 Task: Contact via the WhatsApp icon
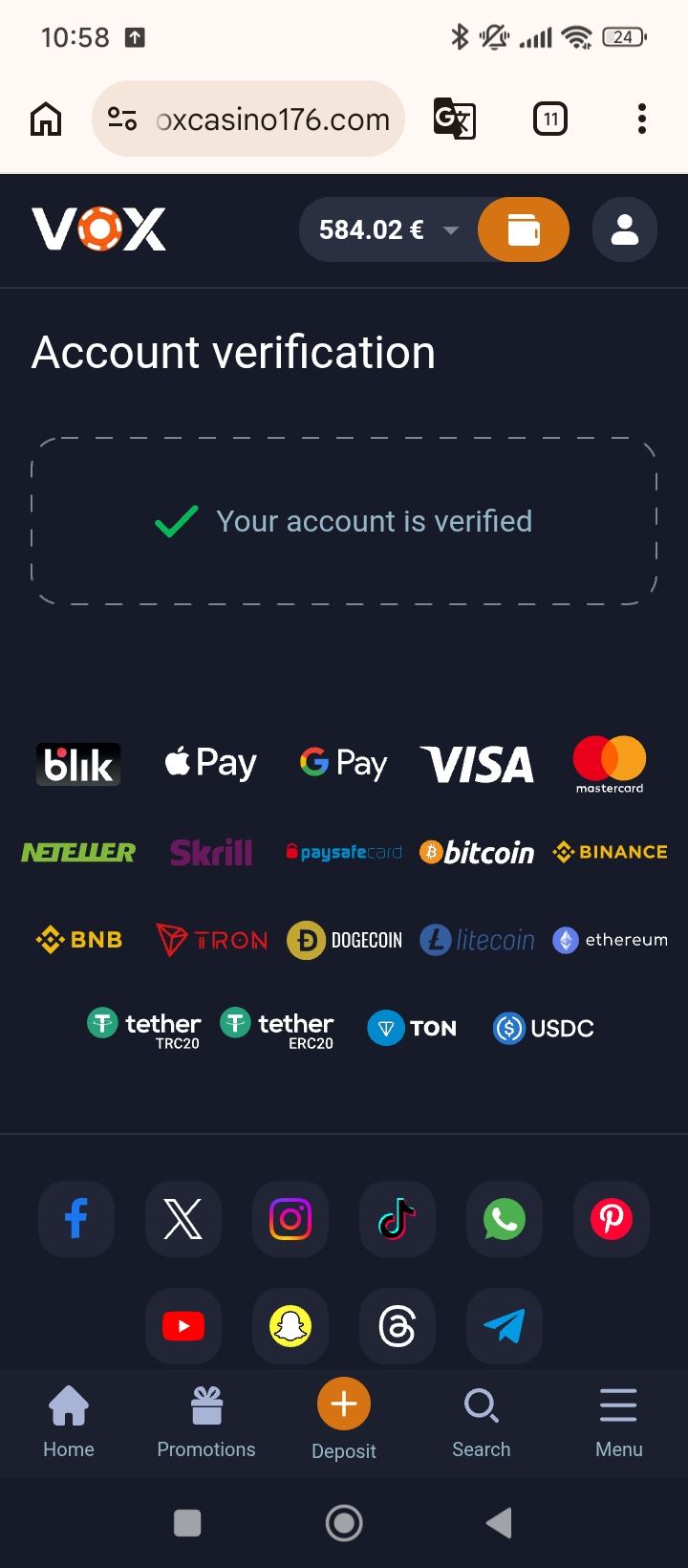tap(505, 1219)
